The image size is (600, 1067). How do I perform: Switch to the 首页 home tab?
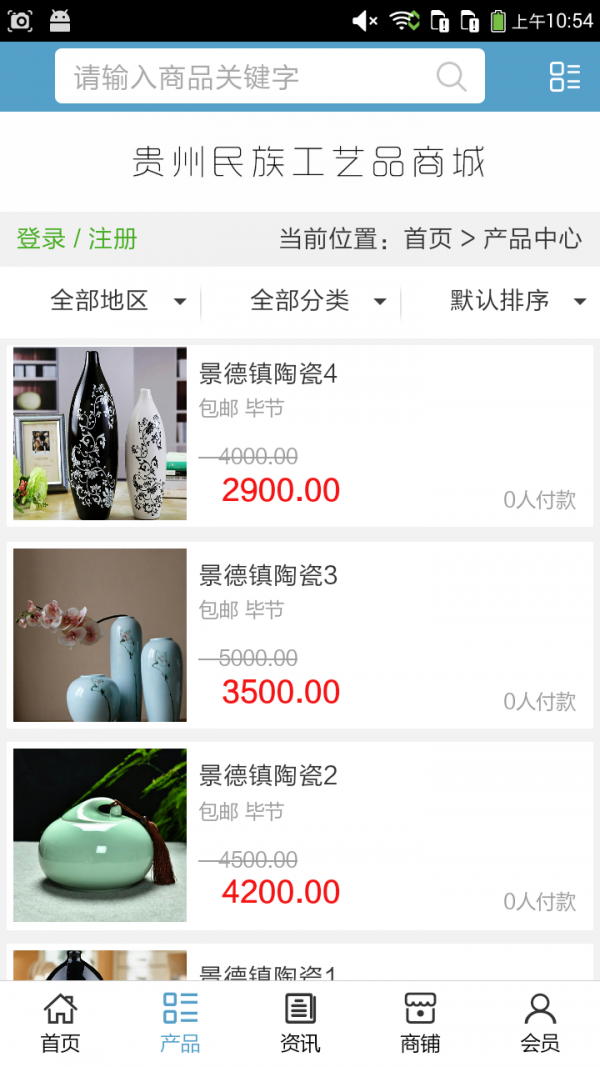(x=60, y=1022)
